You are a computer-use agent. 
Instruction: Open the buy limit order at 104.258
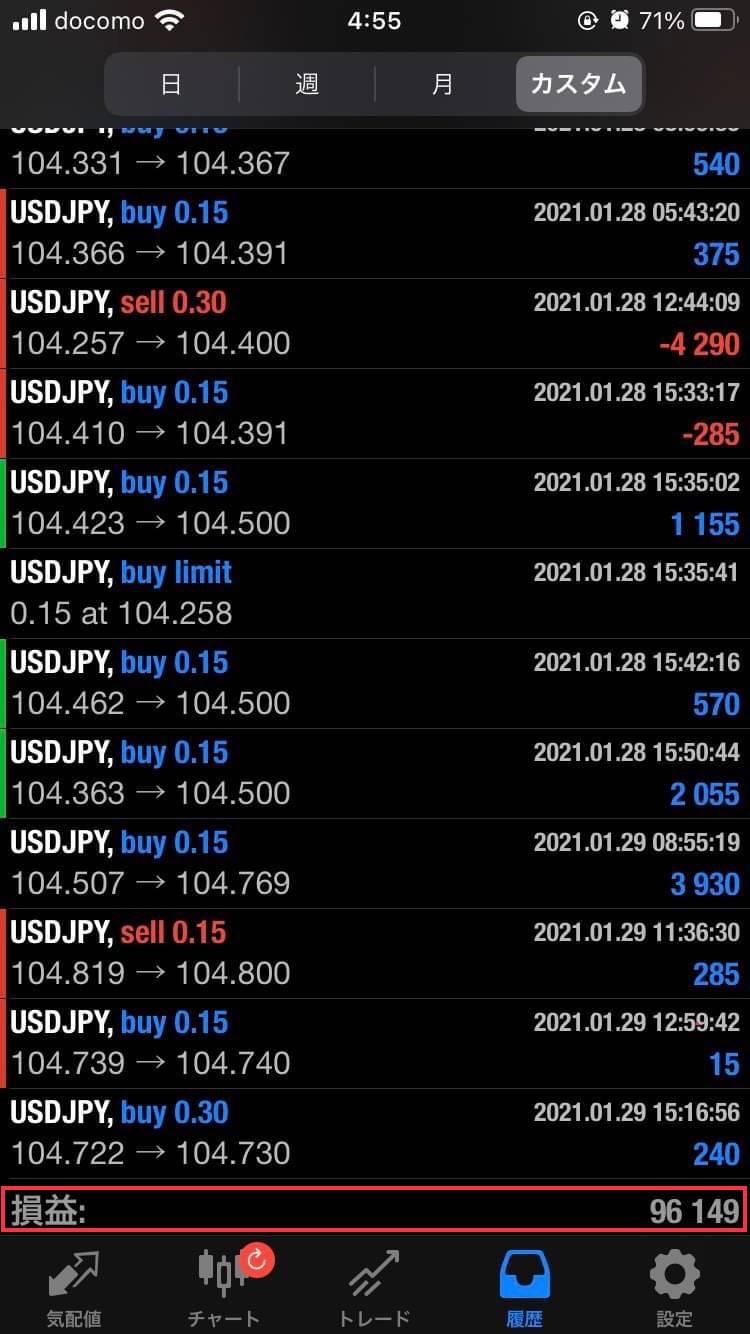375,594
